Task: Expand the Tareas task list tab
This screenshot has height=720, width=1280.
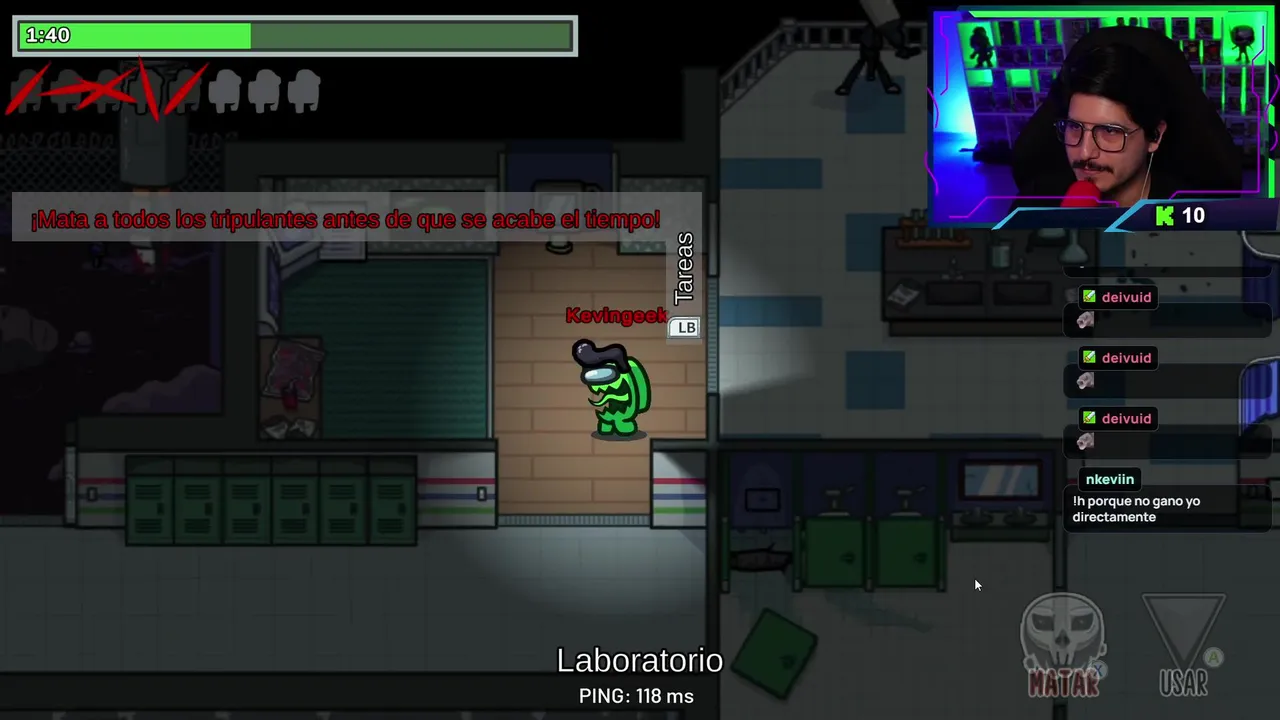Action: tap(684, 270)
